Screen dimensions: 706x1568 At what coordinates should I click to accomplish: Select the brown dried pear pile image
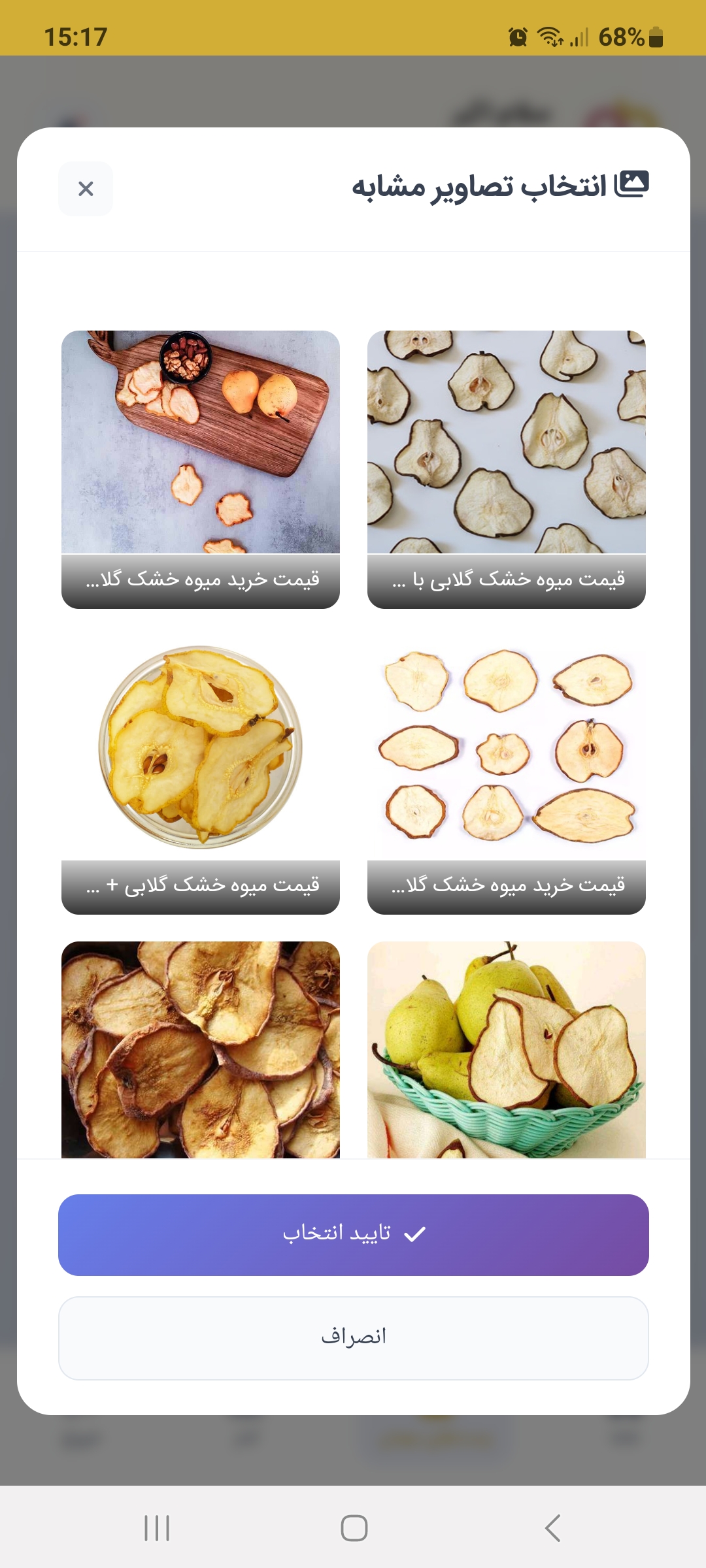[x=201, y=1049]
